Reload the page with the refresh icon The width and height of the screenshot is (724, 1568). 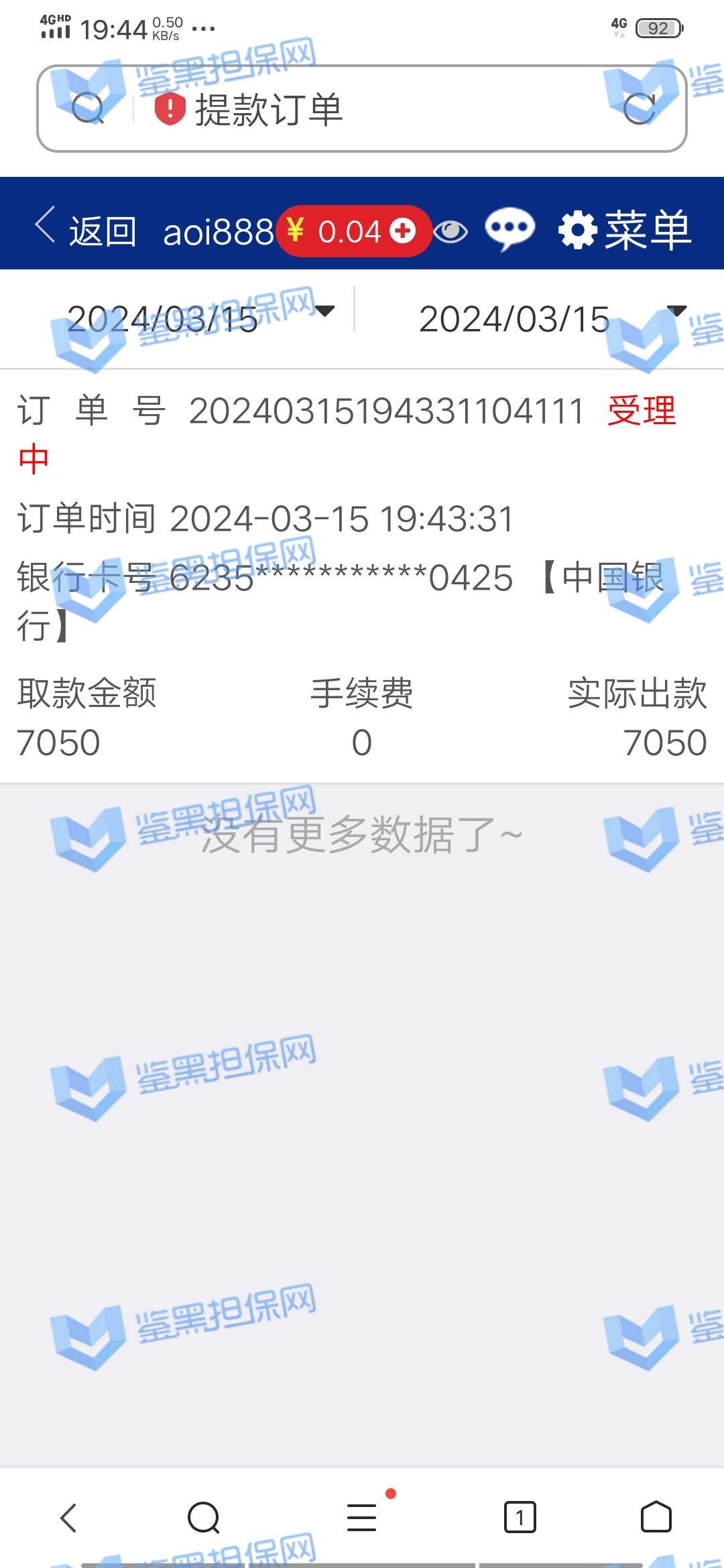point(639,109)
